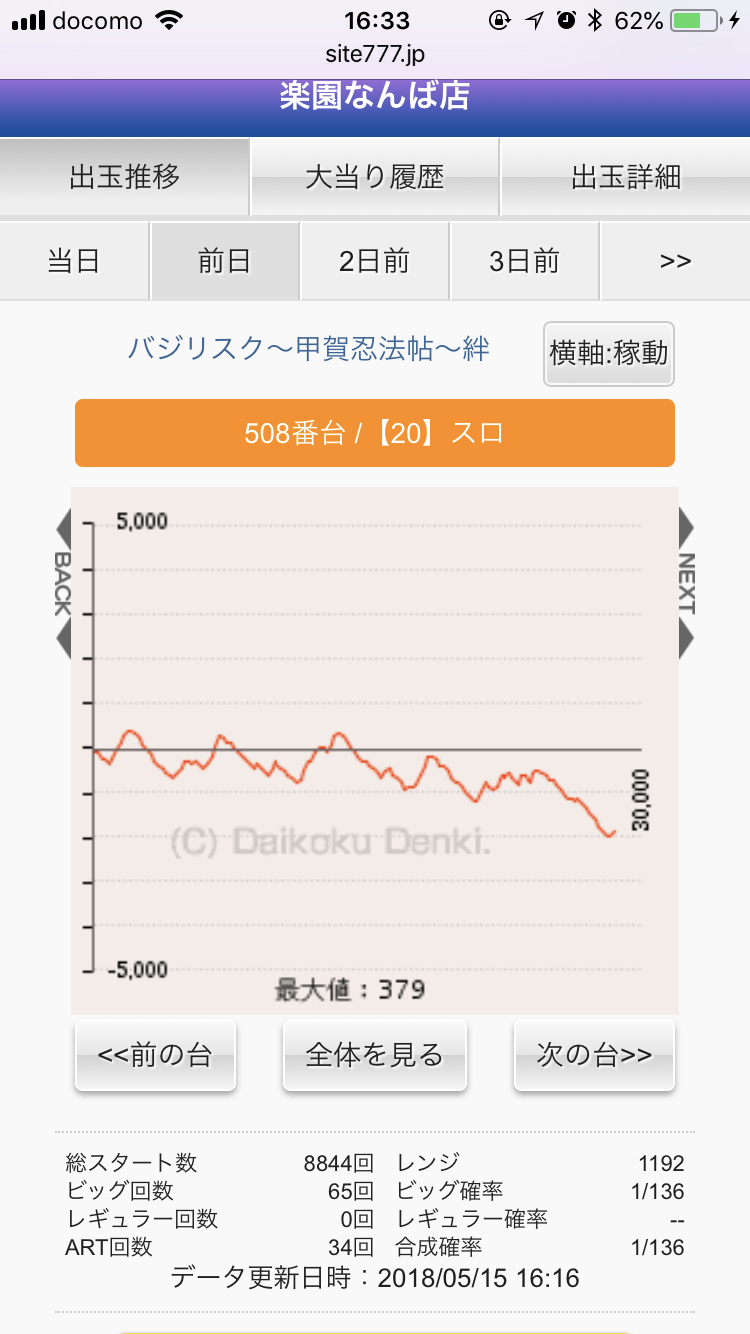
Task: Select the 前日 day tab
Action: click(225, 261)
